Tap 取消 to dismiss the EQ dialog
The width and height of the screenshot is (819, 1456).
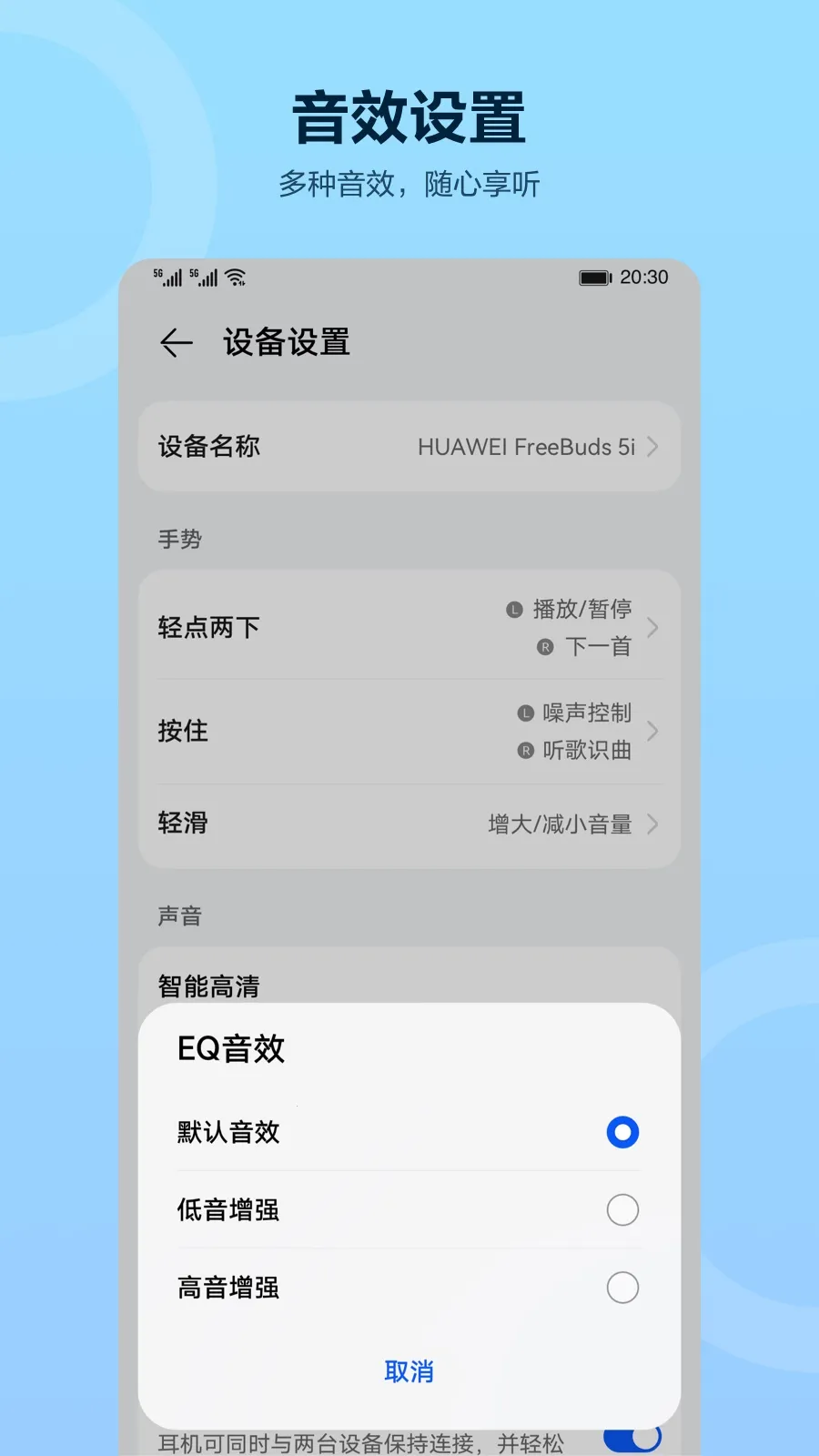[x=409, y=1370]
